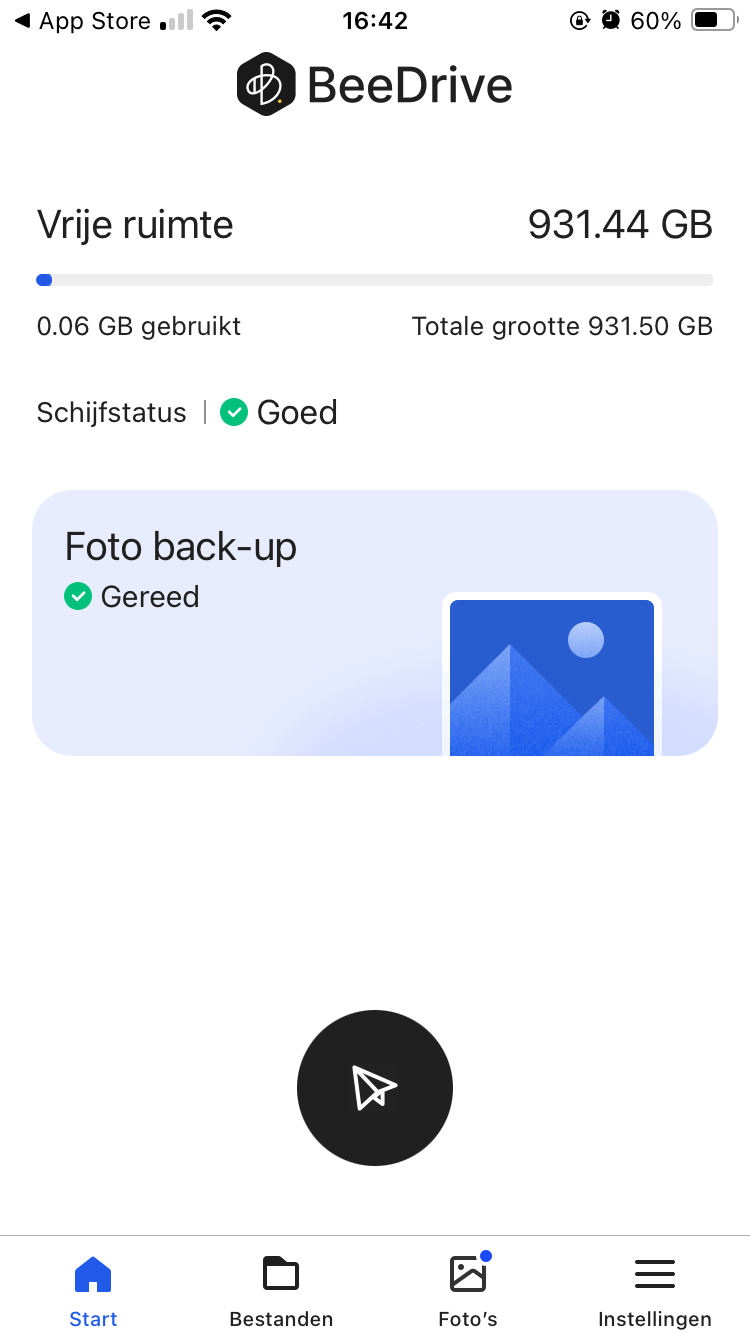
Task: Return to the App Store
Action: (x=82, y=21)
